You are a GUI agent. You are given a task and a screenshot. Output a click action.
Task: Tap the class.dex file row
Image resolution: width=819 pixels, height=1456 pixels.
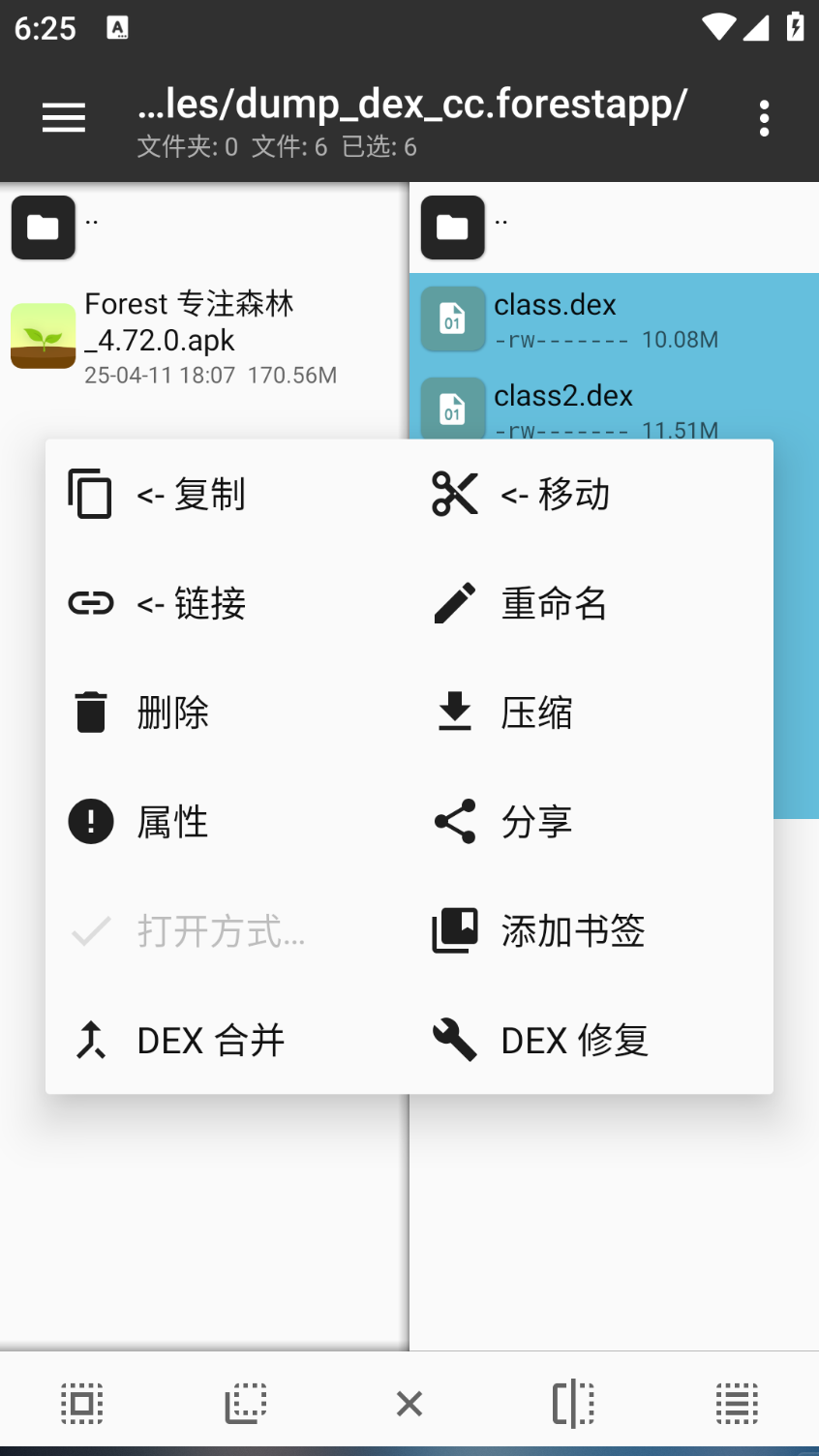614,319
